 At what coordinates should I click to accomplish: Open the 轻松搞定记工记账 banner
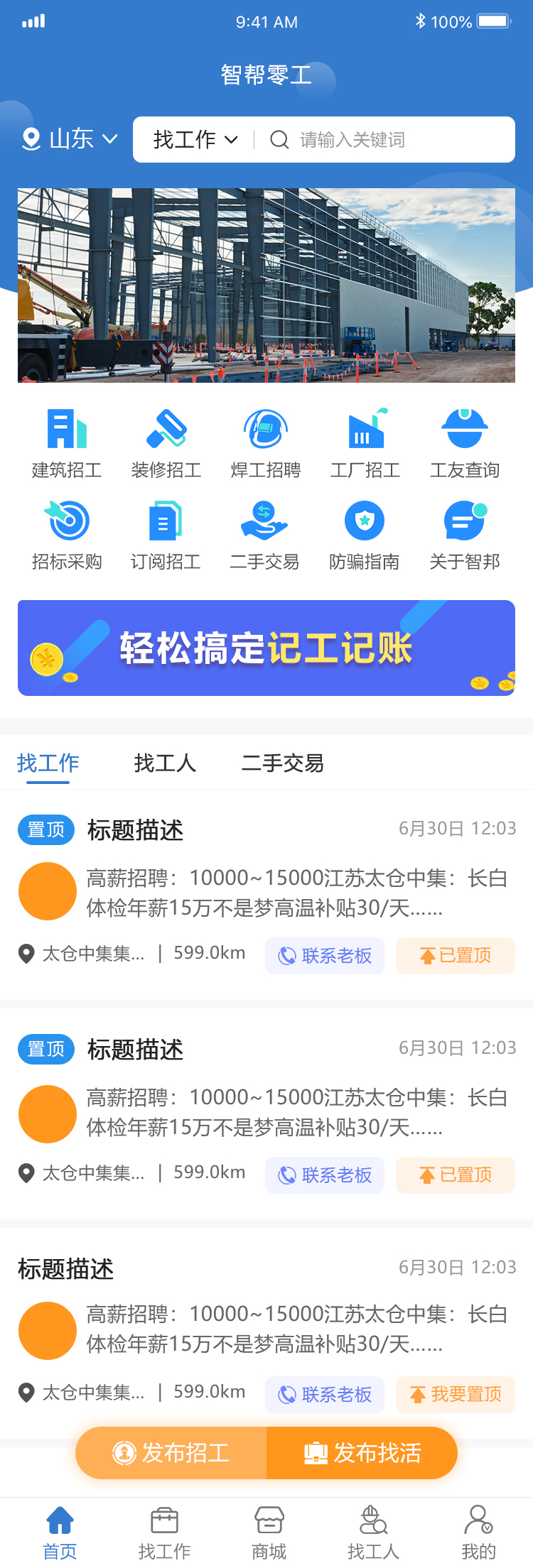(266, 648)
